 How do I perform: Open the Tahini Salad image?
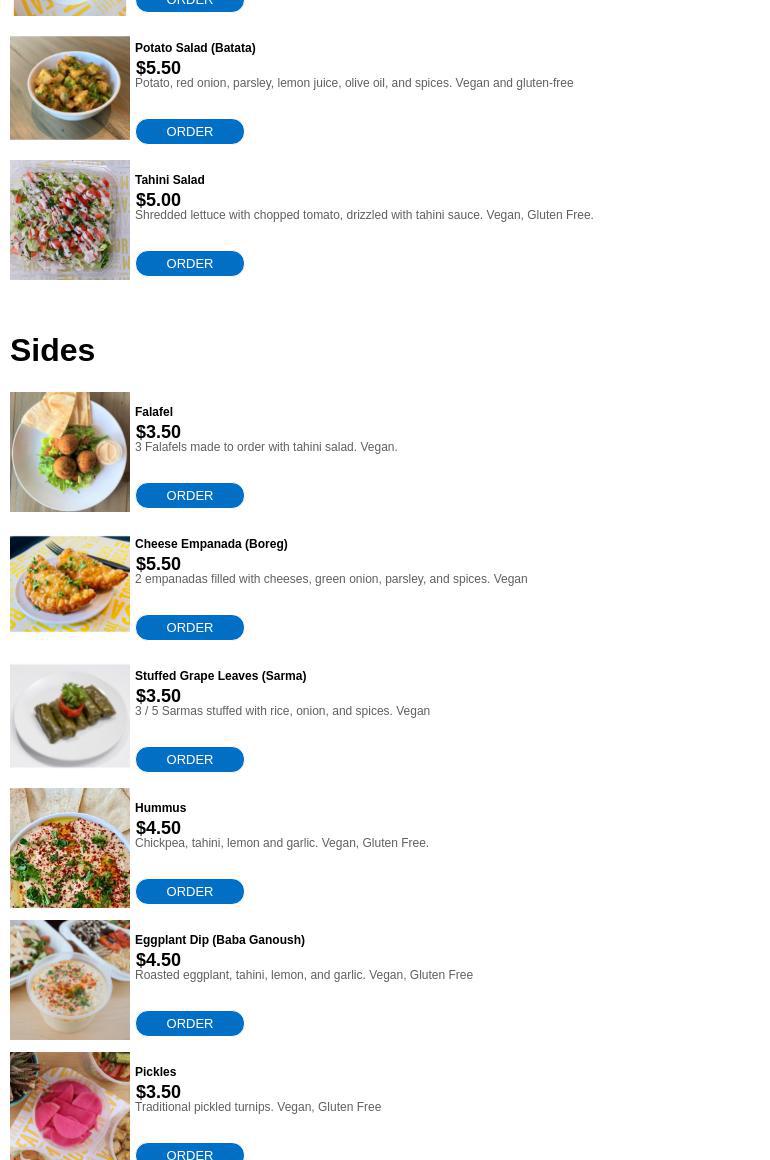70,220
